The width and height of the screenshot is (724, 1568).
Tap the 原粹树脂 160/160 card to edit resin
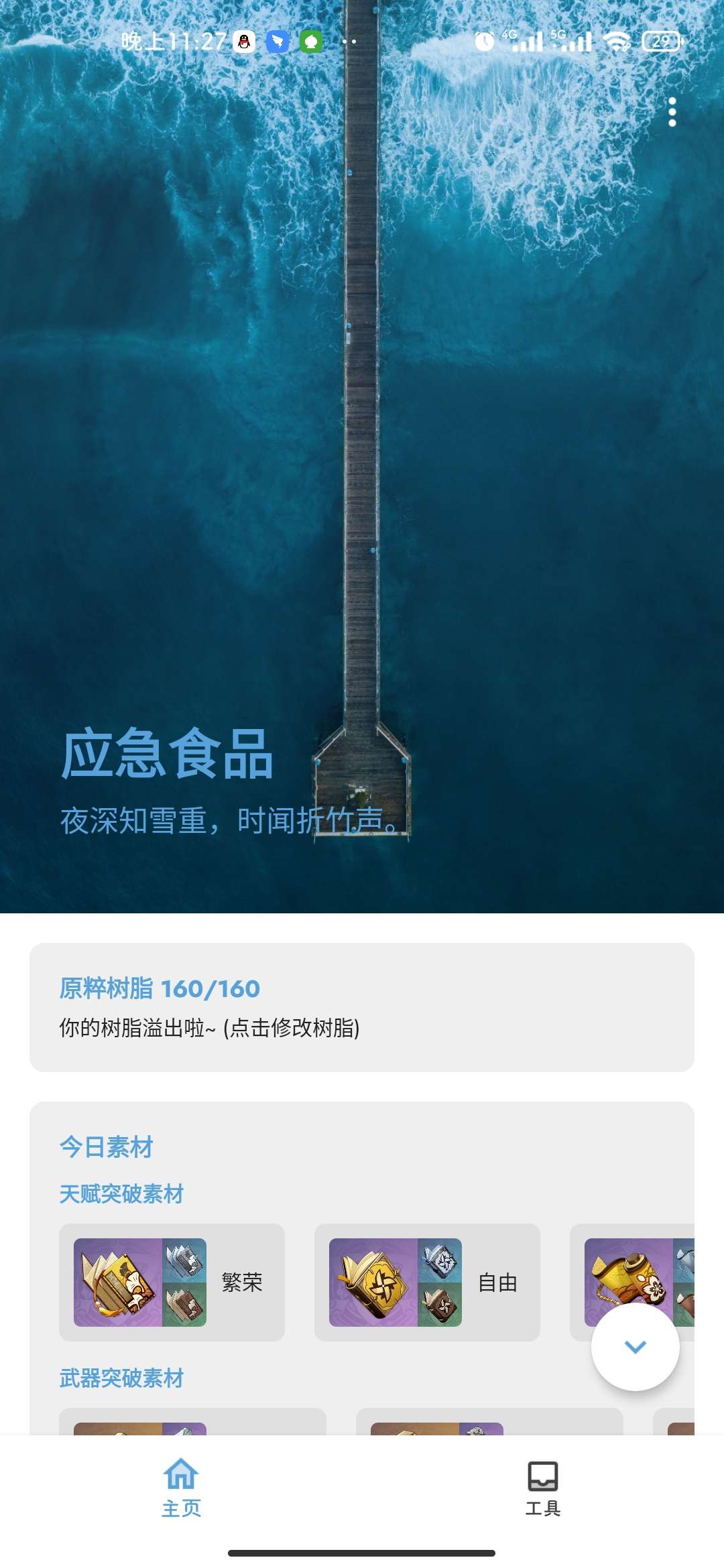click(361, 1006)
